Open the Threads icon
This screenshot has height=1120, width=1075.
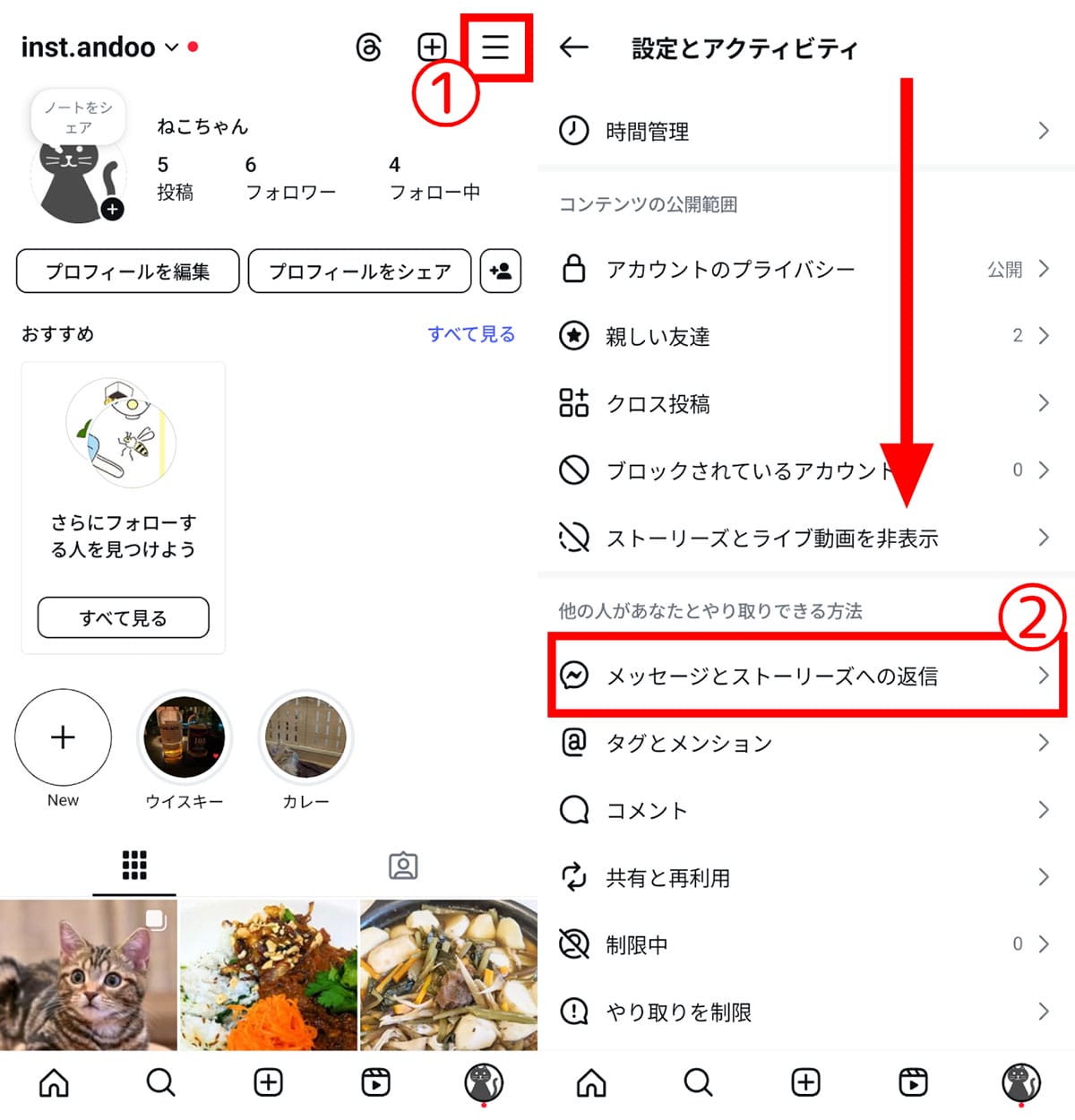click(369, 47)
